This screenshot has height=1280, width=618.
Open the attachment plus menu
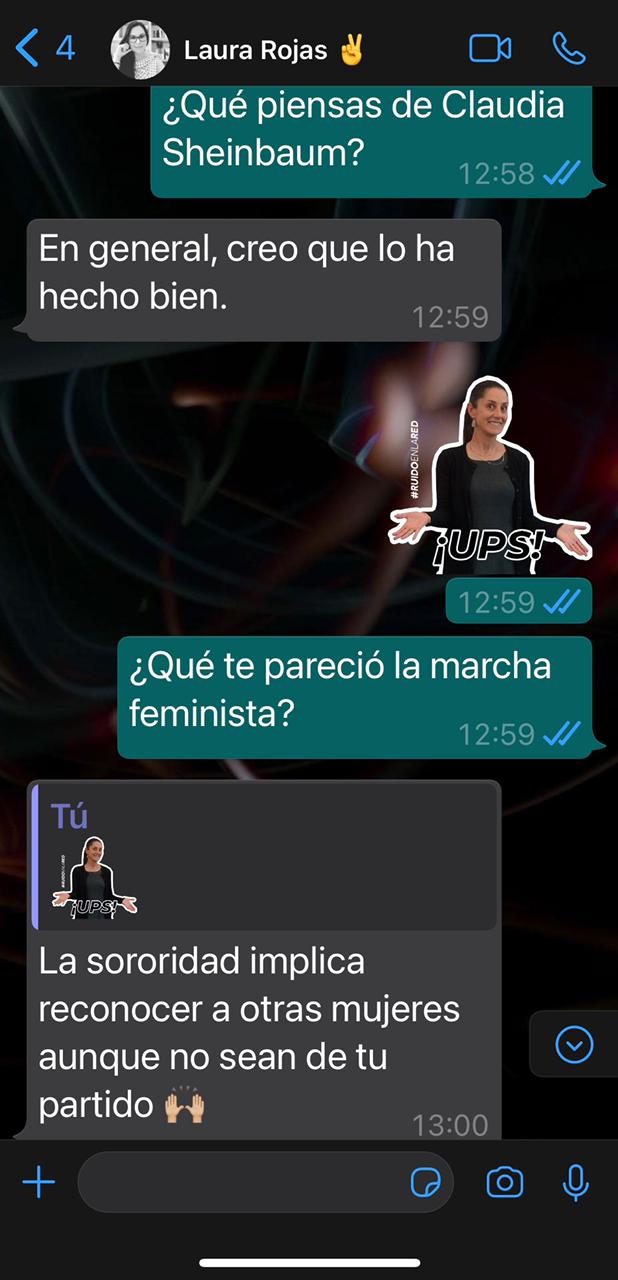click(x=39, y=1183)
